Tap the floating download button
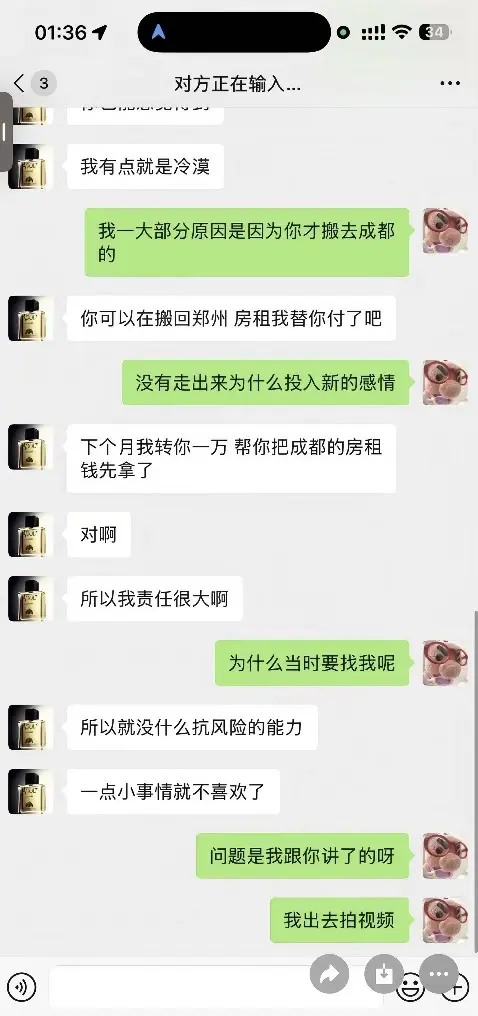 384,973
